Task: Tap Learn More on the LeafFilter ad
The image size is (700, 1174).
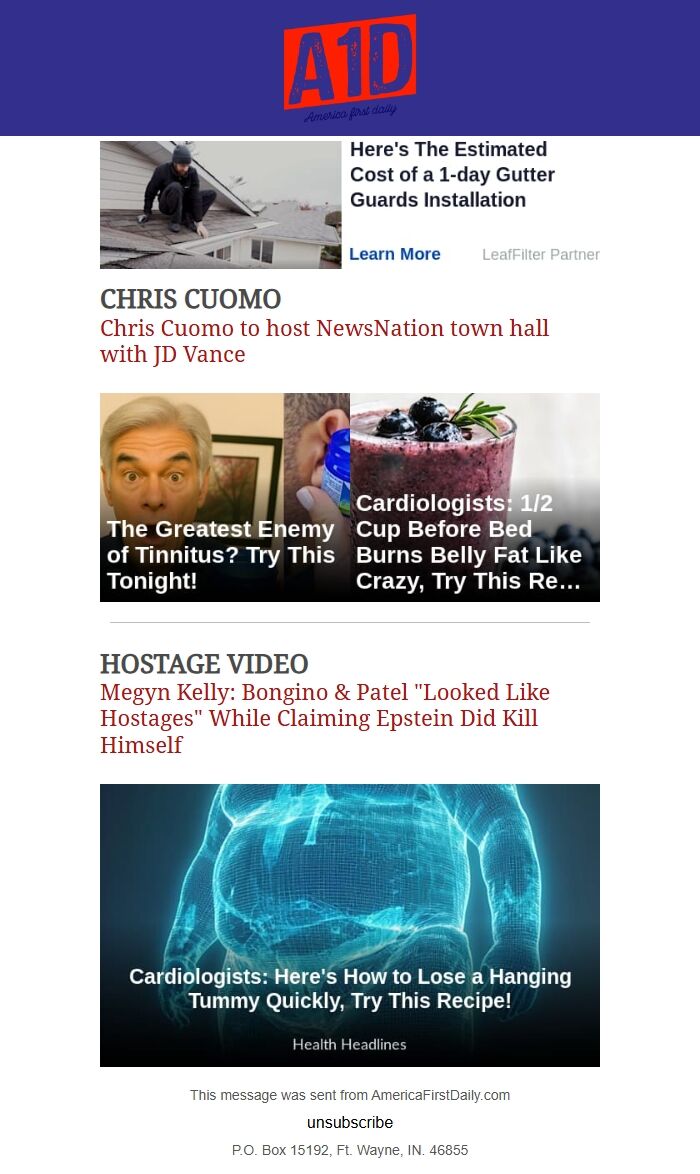Action: (x=394, y=254)
